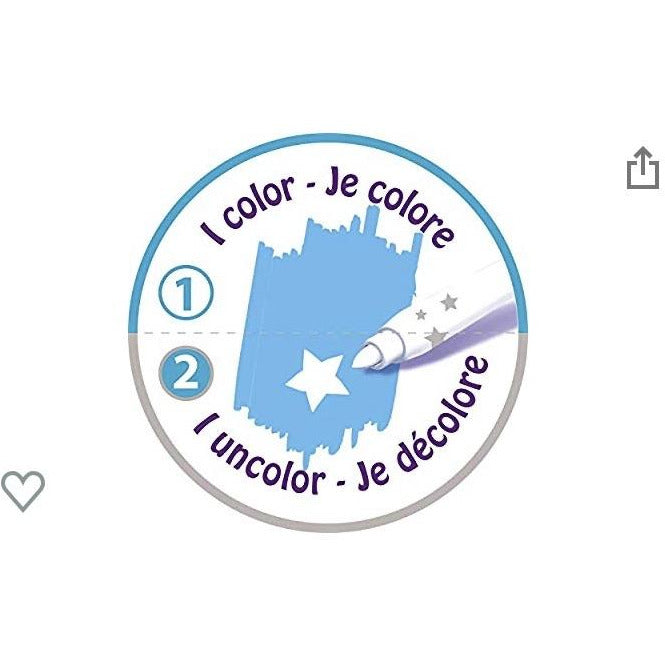665x665 pixels.
Task: Open the product image full screen
Action: pyautogui.click(x=332, y=330)
